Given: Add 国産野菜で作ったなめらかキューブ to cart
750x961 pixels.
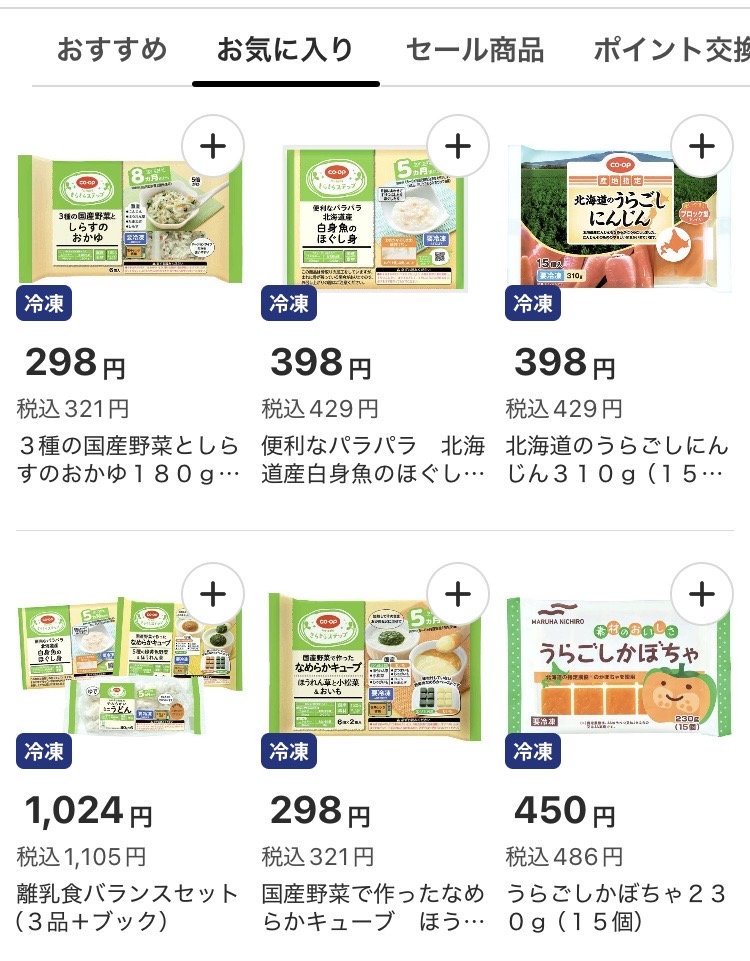Looking at the screenshot, I should [457, 594].
